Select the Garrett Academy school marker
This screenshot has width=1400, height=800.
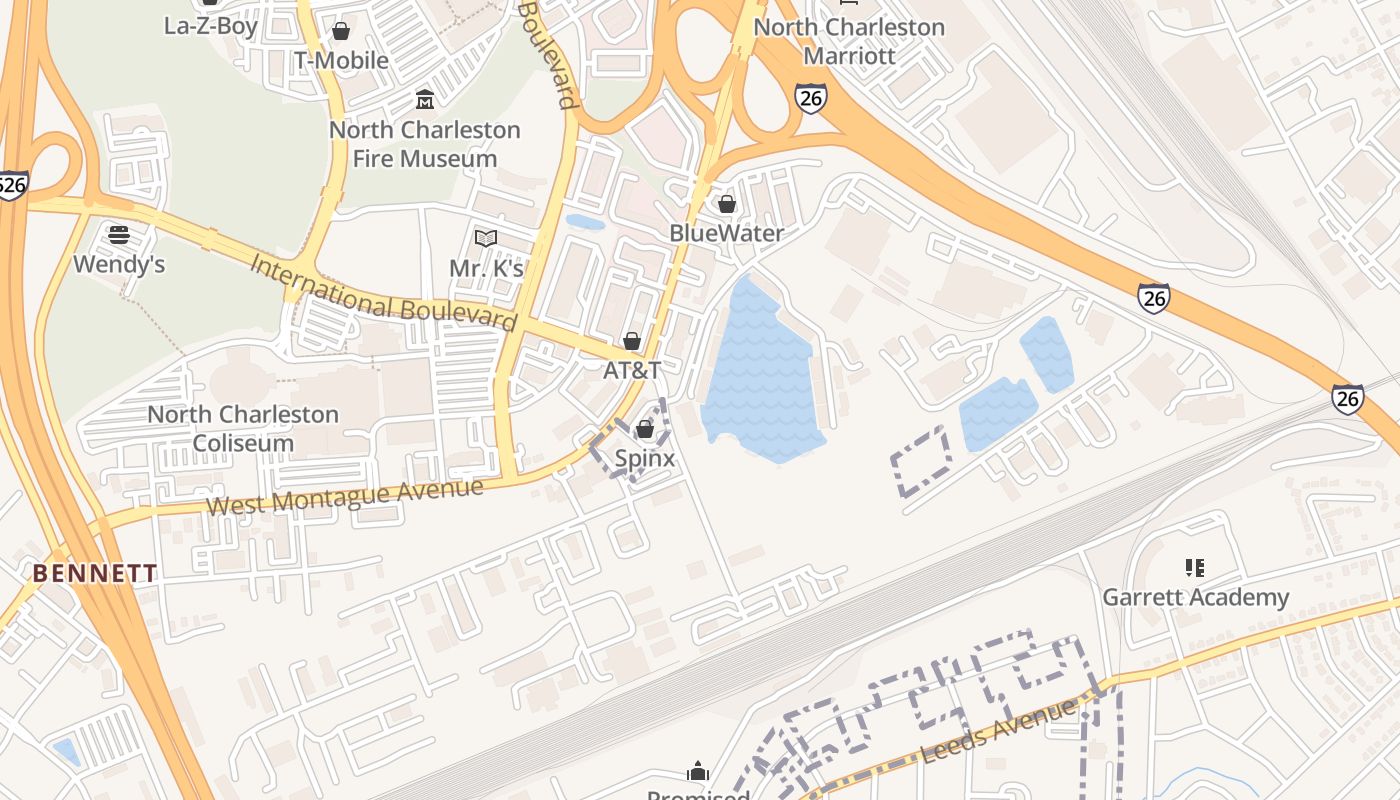[1194, 568]
